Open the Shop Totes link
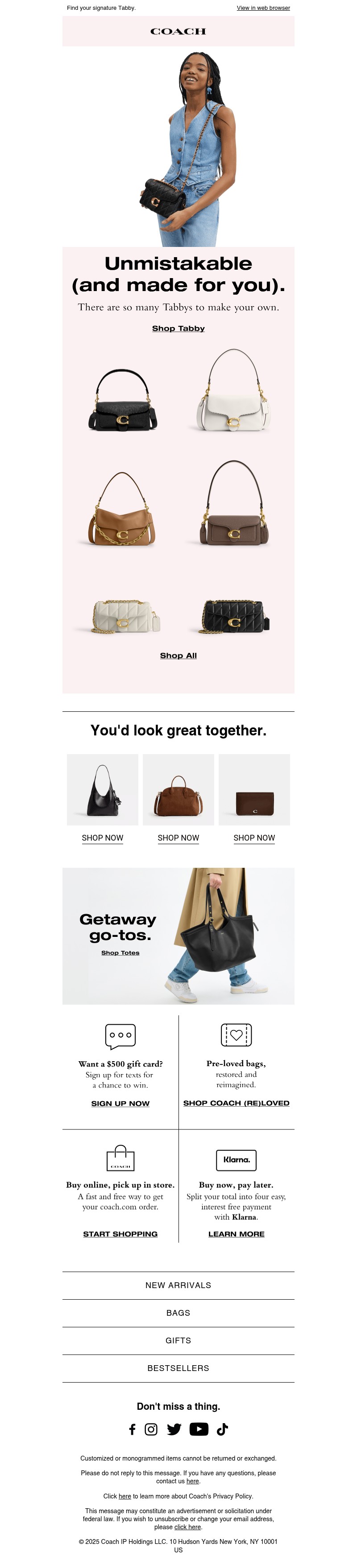The width and height of the screenshot is (357, 1568). click(x=120, y=952)
